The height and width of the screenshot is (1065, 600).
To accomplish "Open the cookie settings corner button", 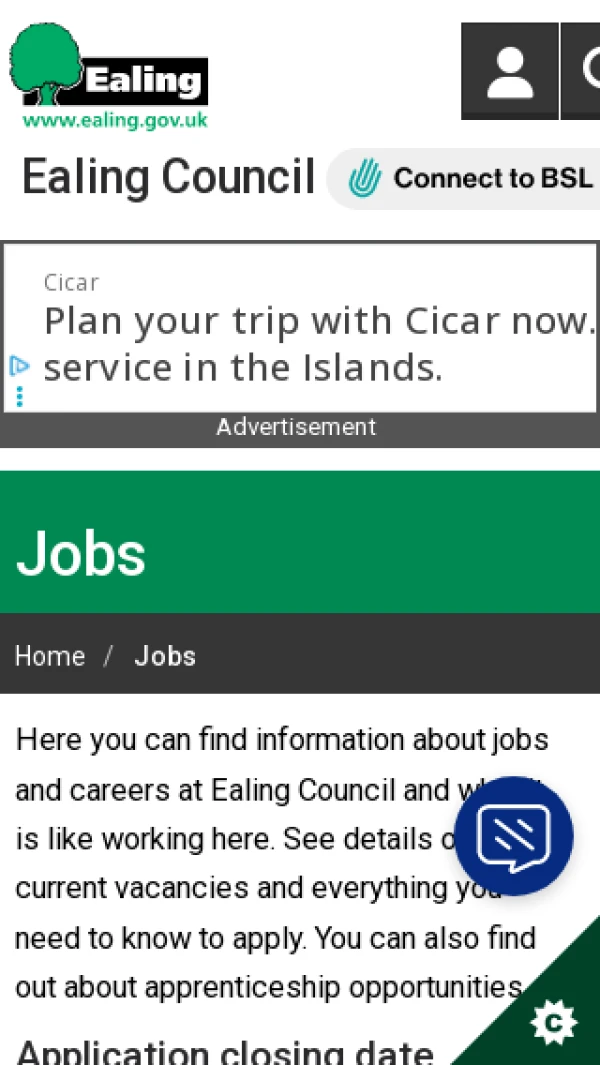I will point(553,1022).
